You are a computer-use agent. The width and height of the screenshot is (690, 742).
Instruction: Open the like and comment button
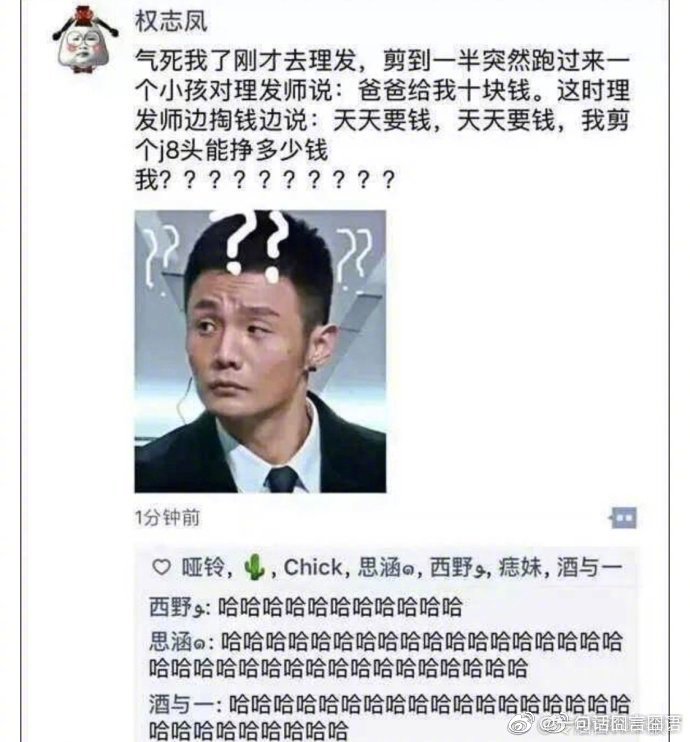(623, 517)
